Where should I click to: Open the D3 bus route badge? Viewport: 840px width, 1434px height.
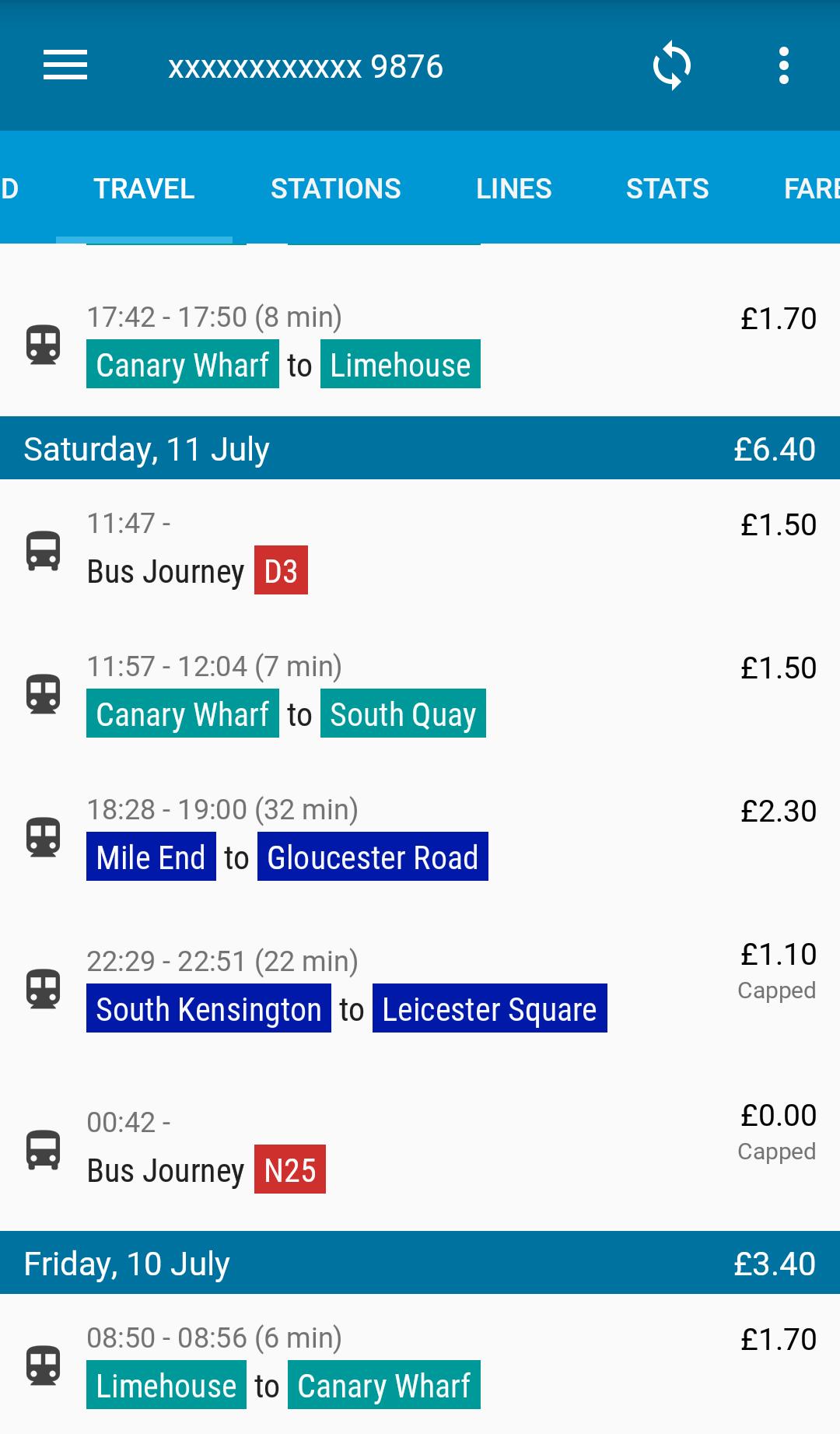coord(281,570)
